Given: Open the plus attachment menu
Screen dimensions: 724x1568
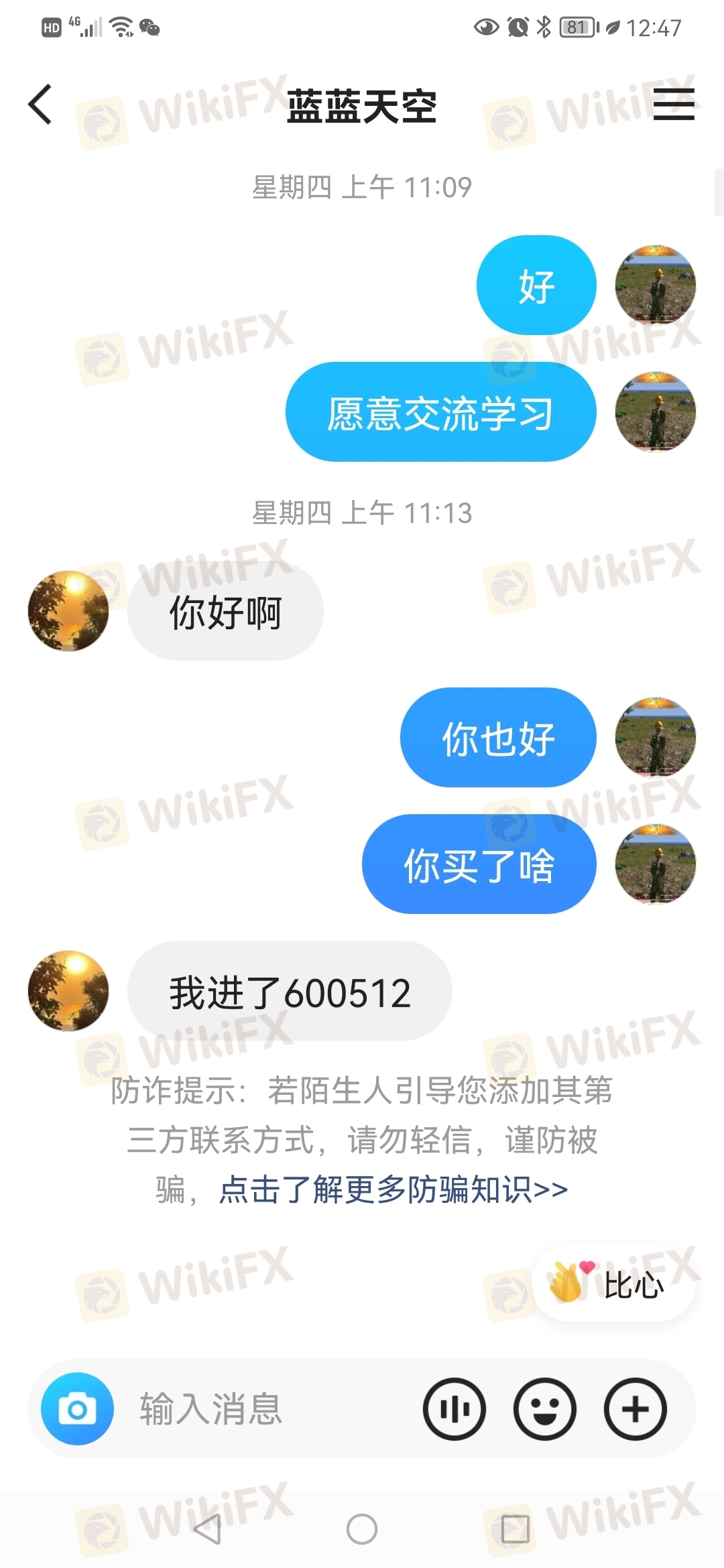Looking at the screenshot, I should click(635, 1409).
